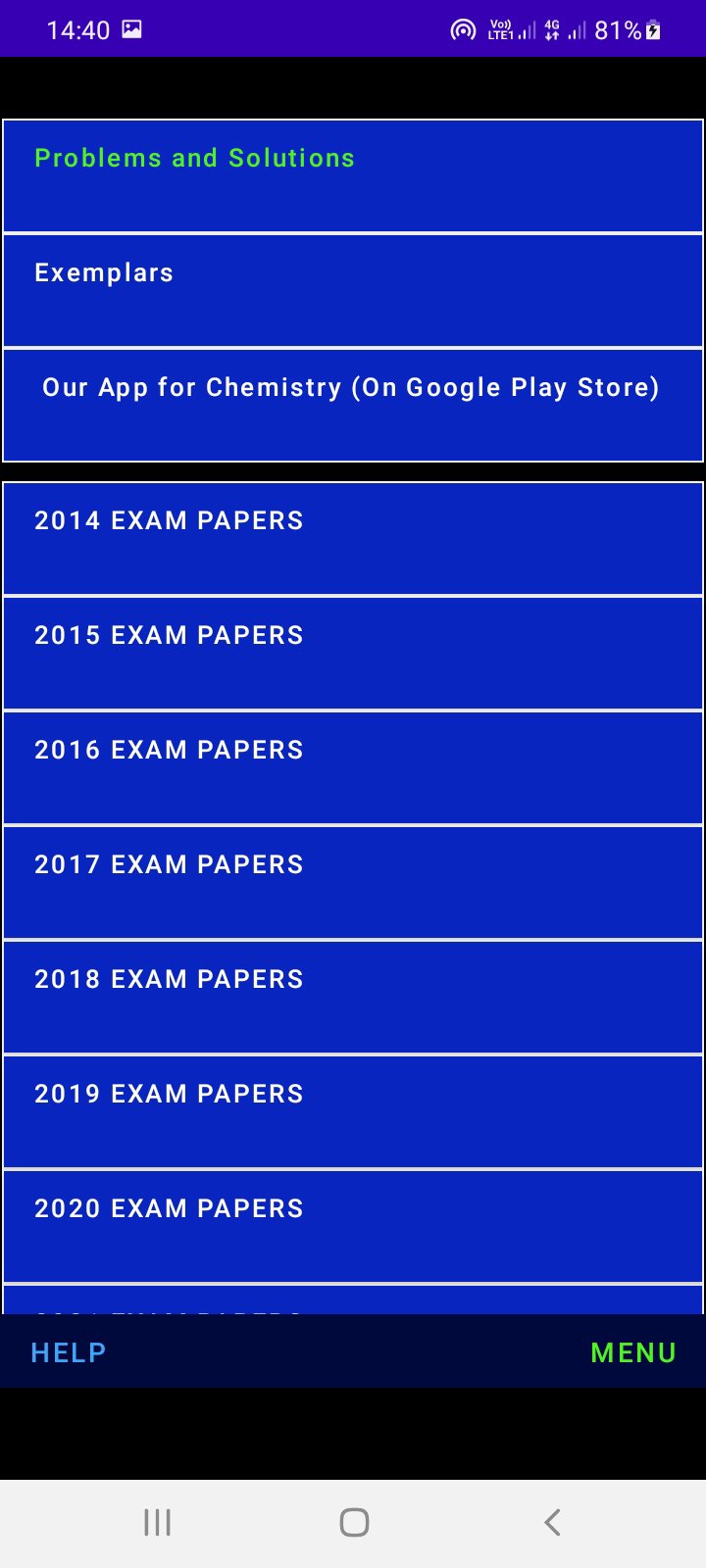Go back using system back button

point(552,1522)
